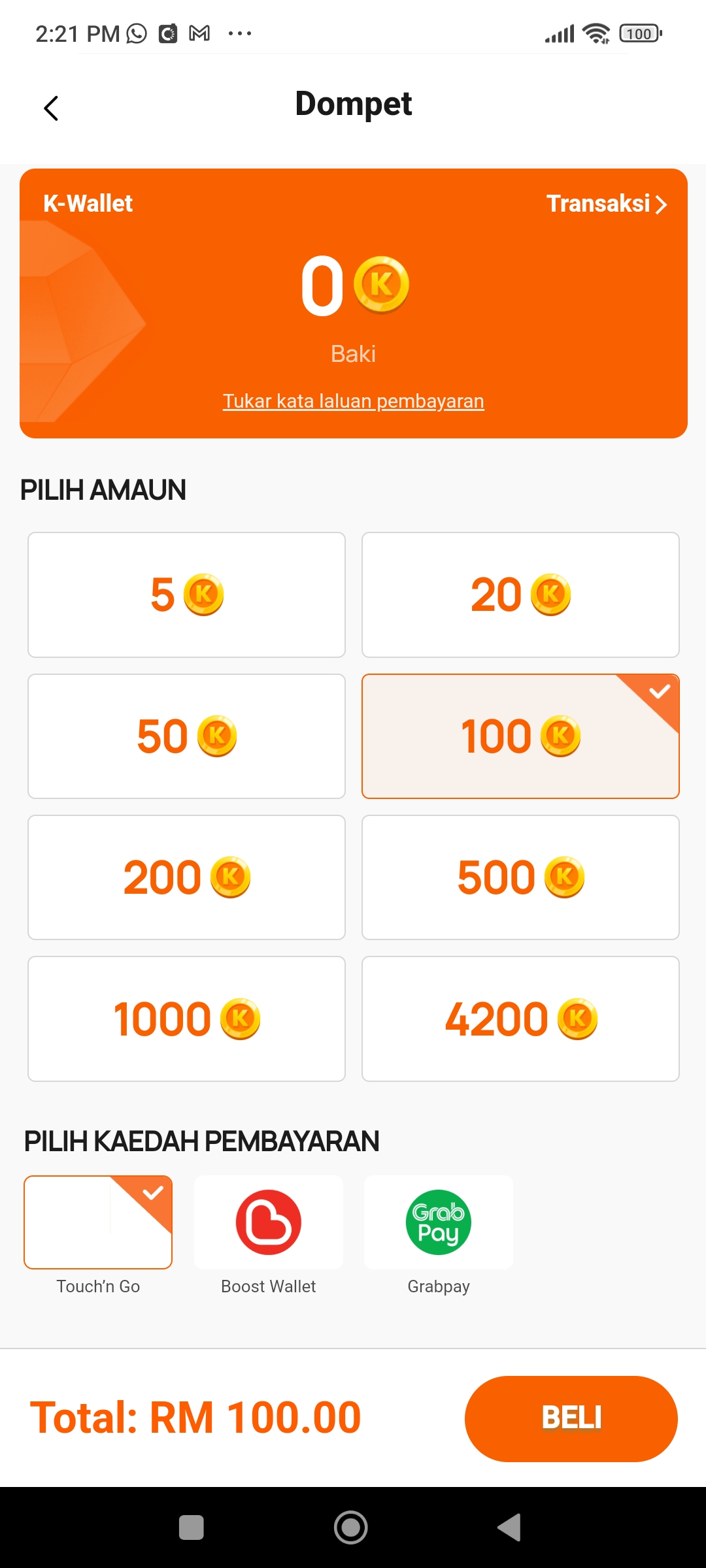Choose the 1000 coin amount
The height and width of the screenshot is (1568, 706).
tap(186, 1019)
